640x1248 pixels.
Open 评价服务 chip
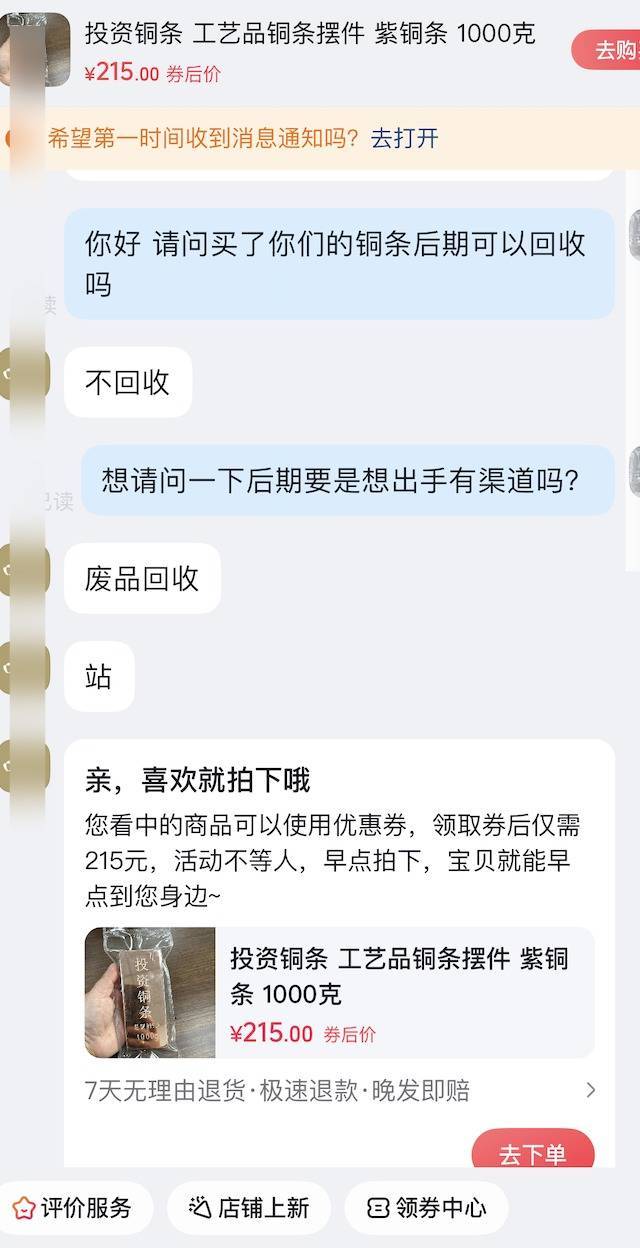pyautogui.click(x=73, y=1208)
